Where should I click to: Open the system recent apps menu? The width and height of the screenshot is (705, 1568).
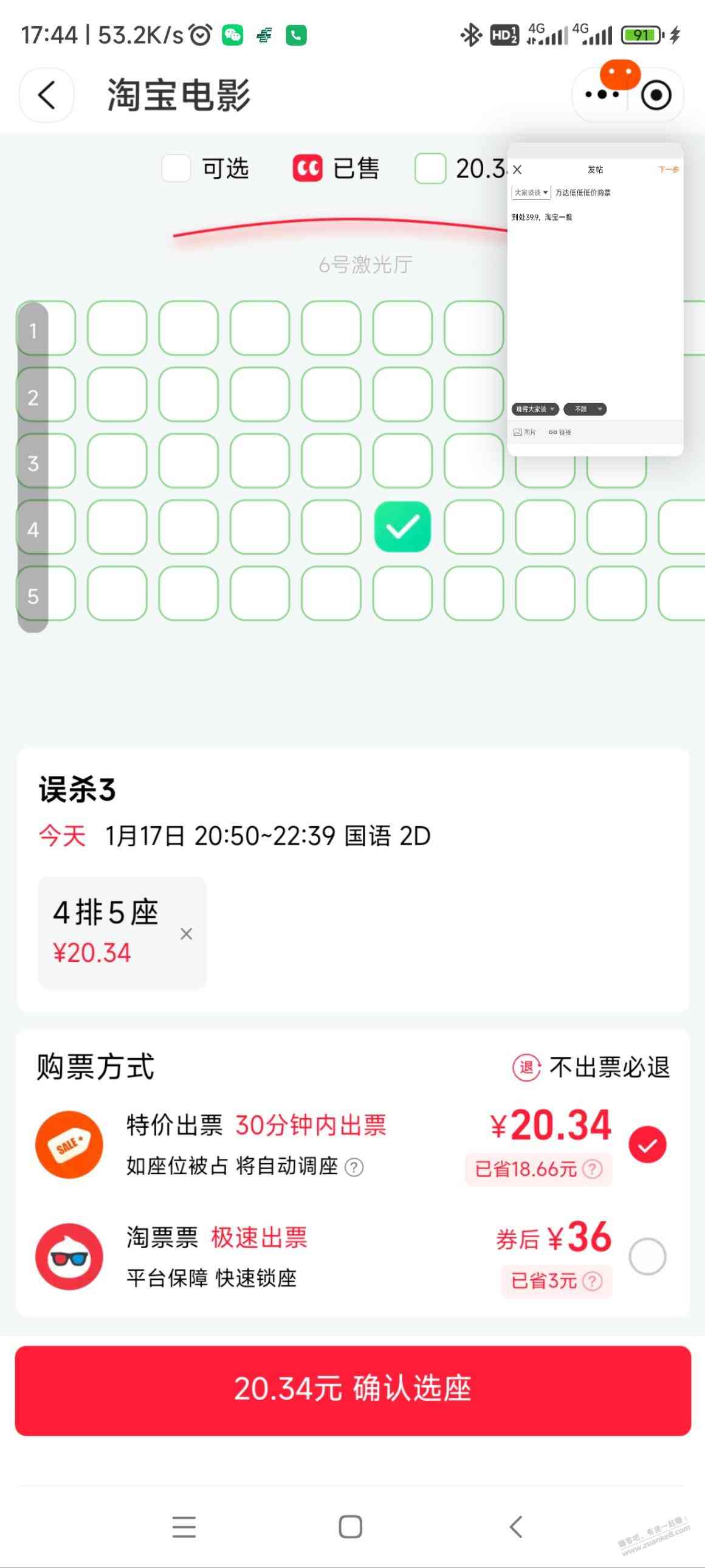point(184,1527)
